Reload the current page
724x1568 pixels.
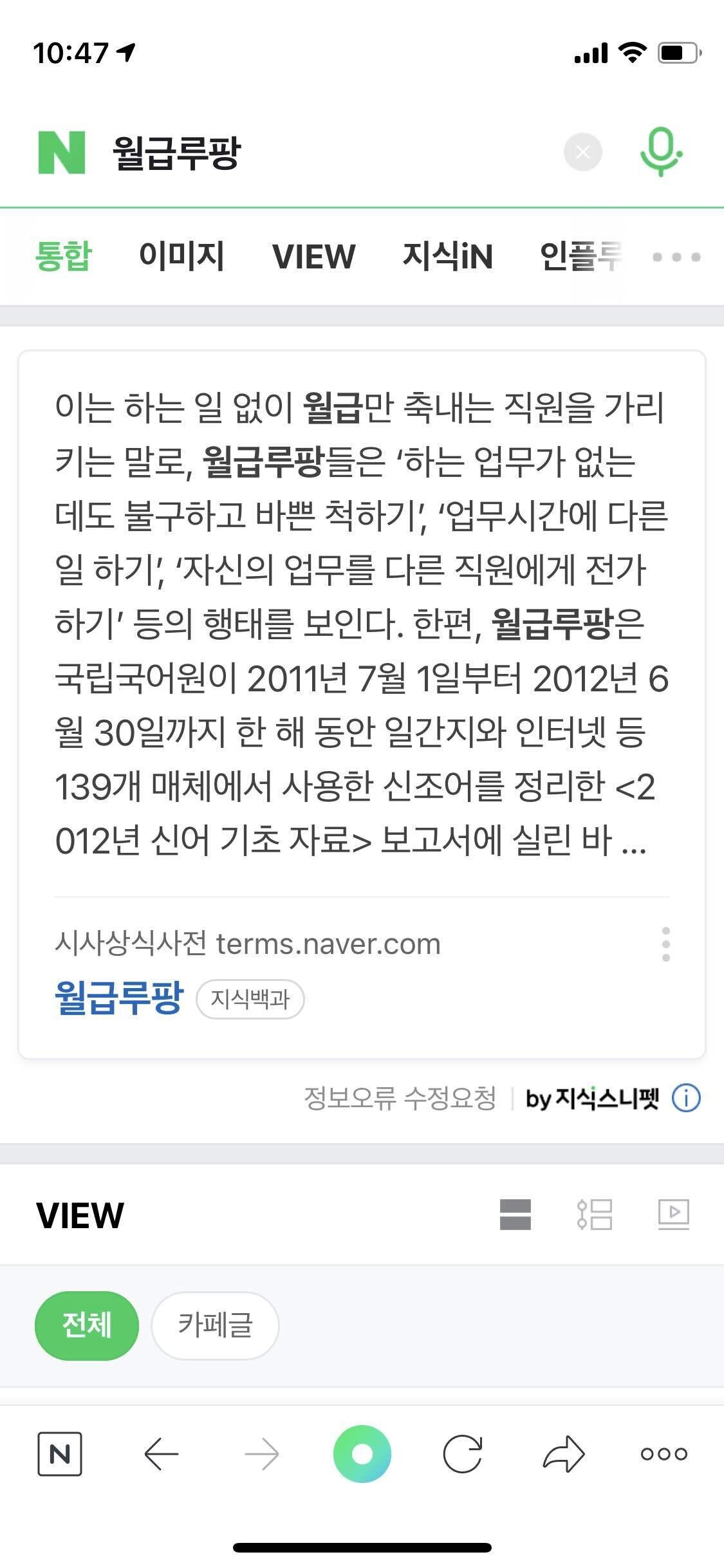pyautogui.click(x=463, y=1453)
